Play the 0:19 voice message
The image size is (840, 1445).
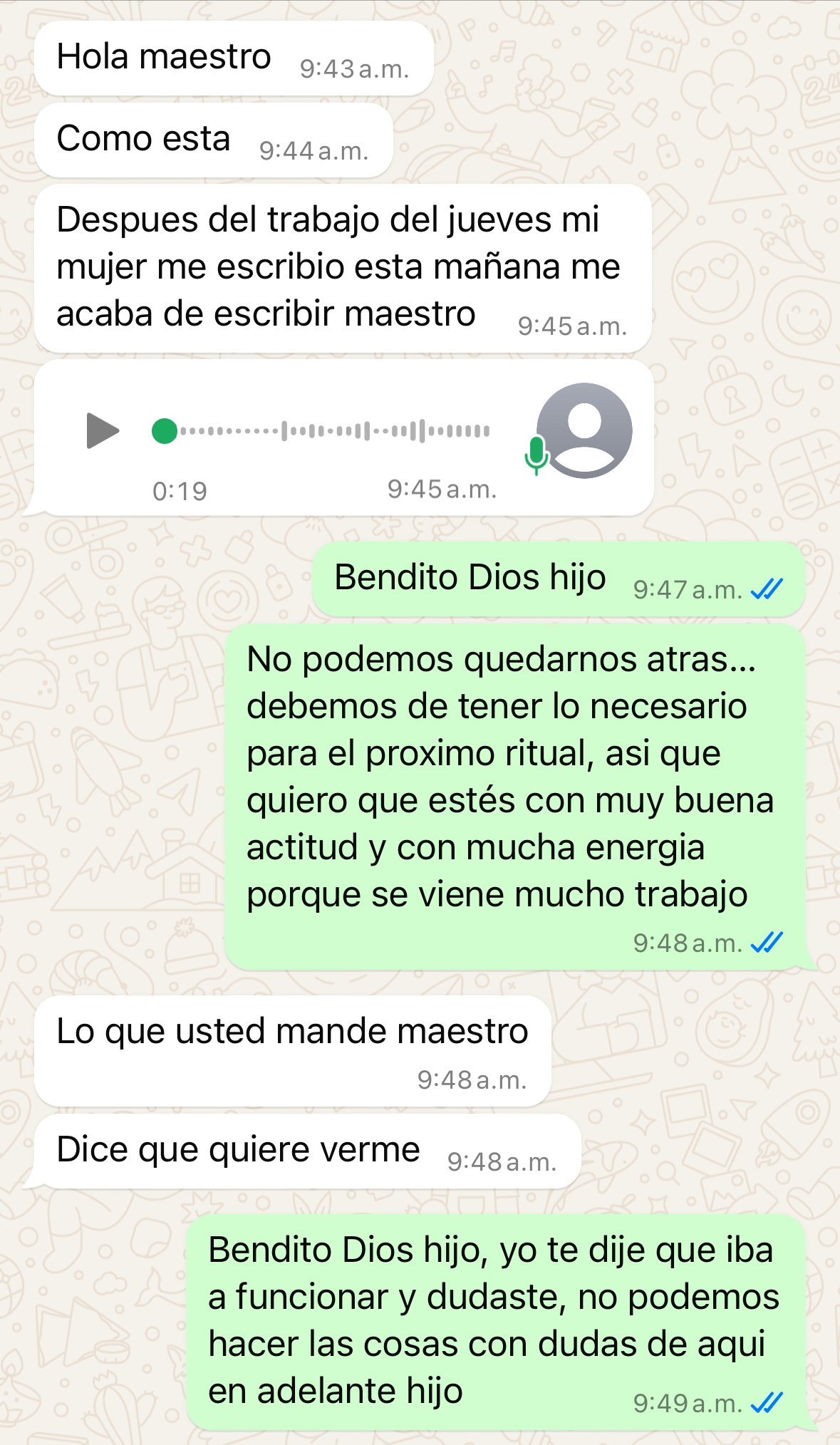coord(103,431)
